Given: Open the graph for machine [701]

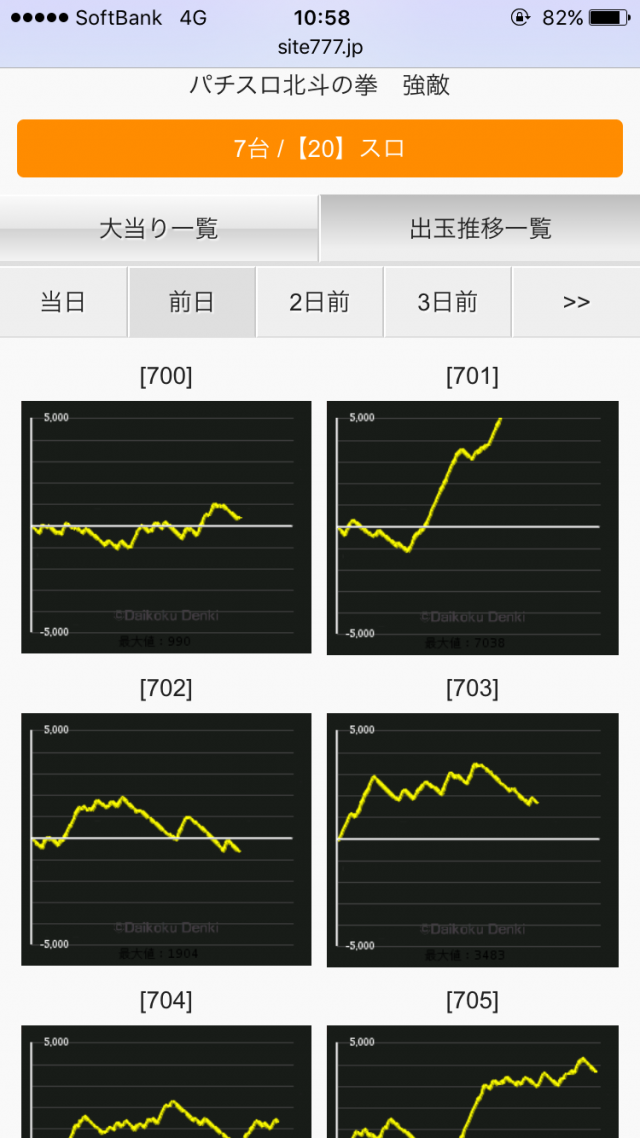Looking at the screenshot, I should coord(472,527).
